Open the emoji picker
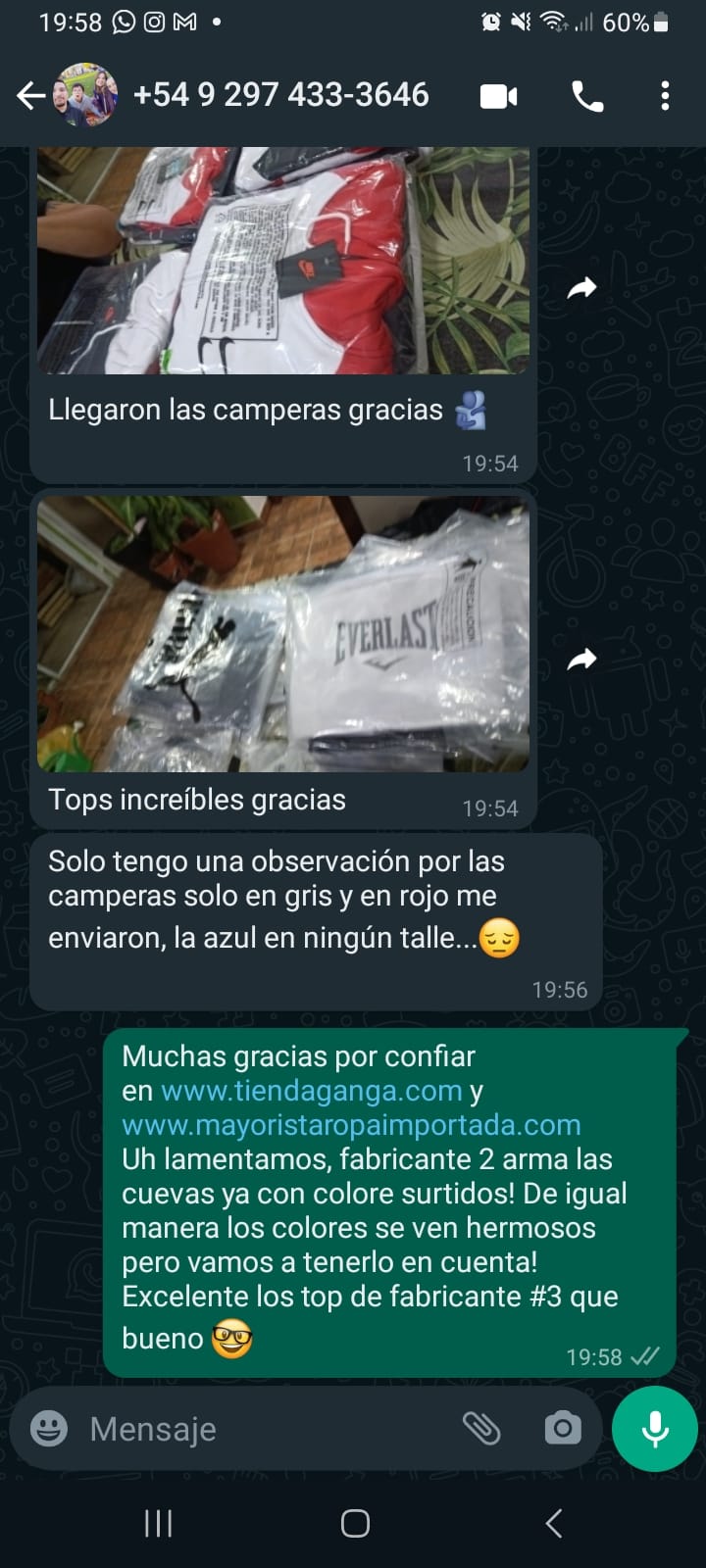Screen dimensions: 706x1568 [49, 1429]
